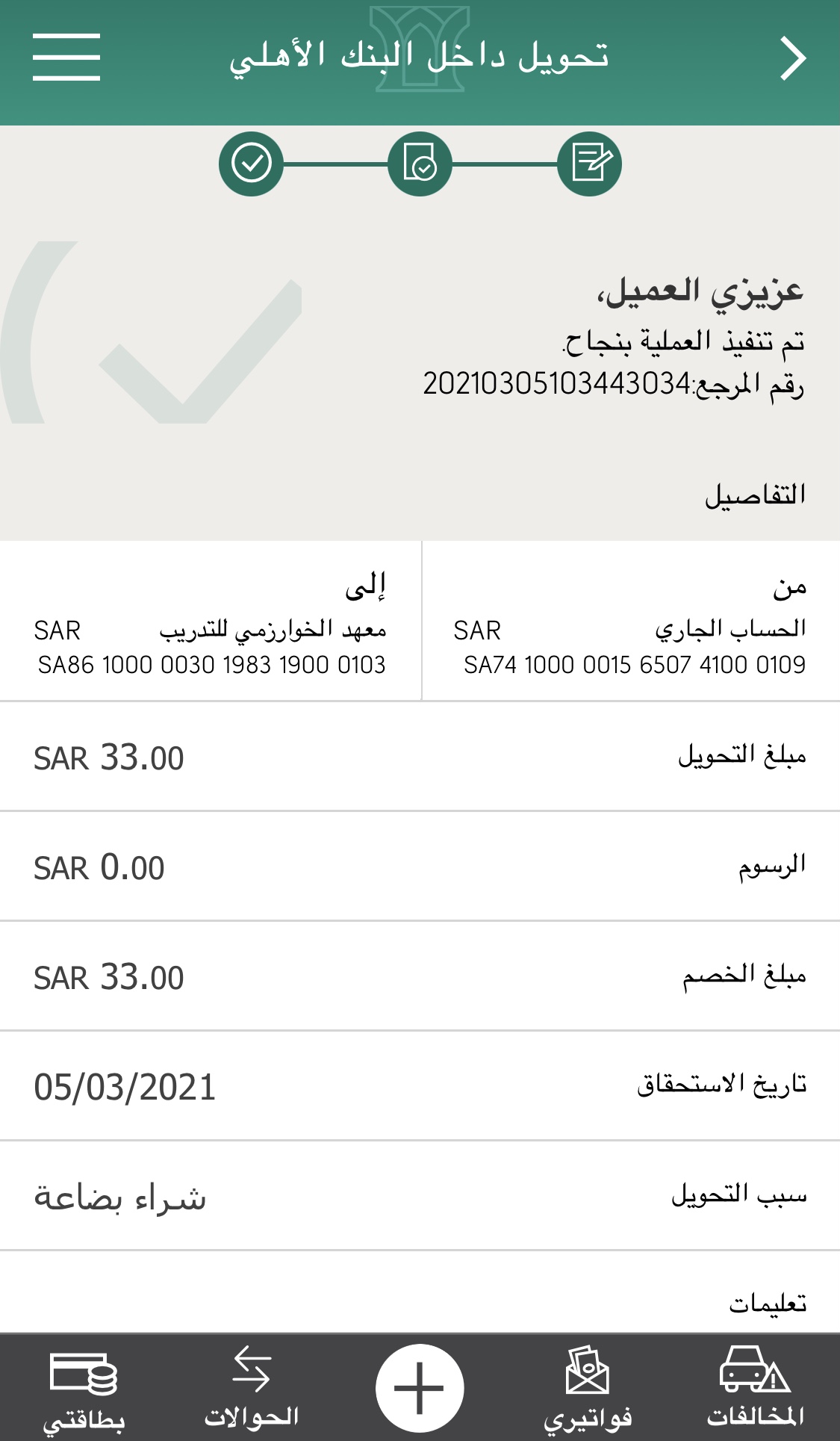Switch to the الحوالات (Transfers) tab

pyautogui.click(x=252, y=1388)
